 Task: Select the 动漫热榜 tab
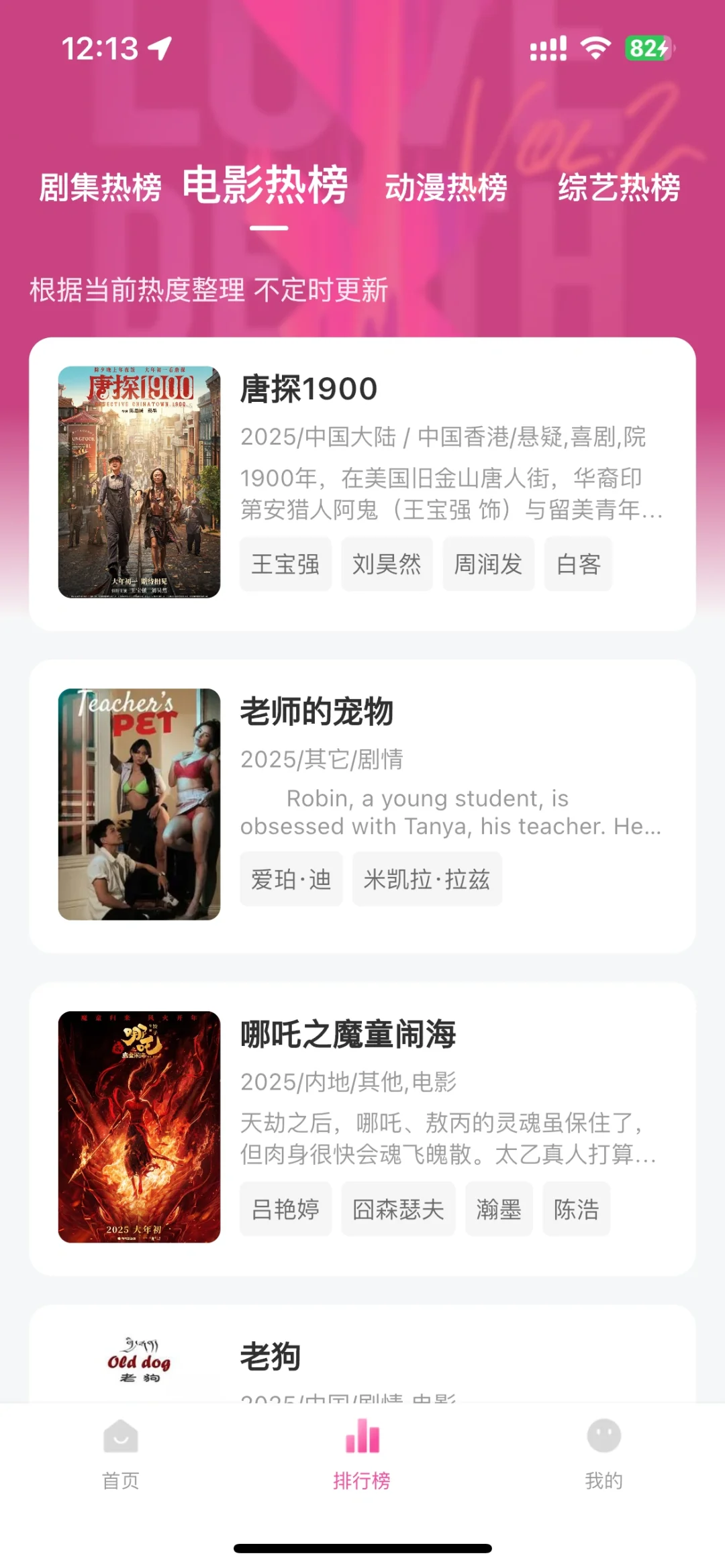(x=446, y=187)
